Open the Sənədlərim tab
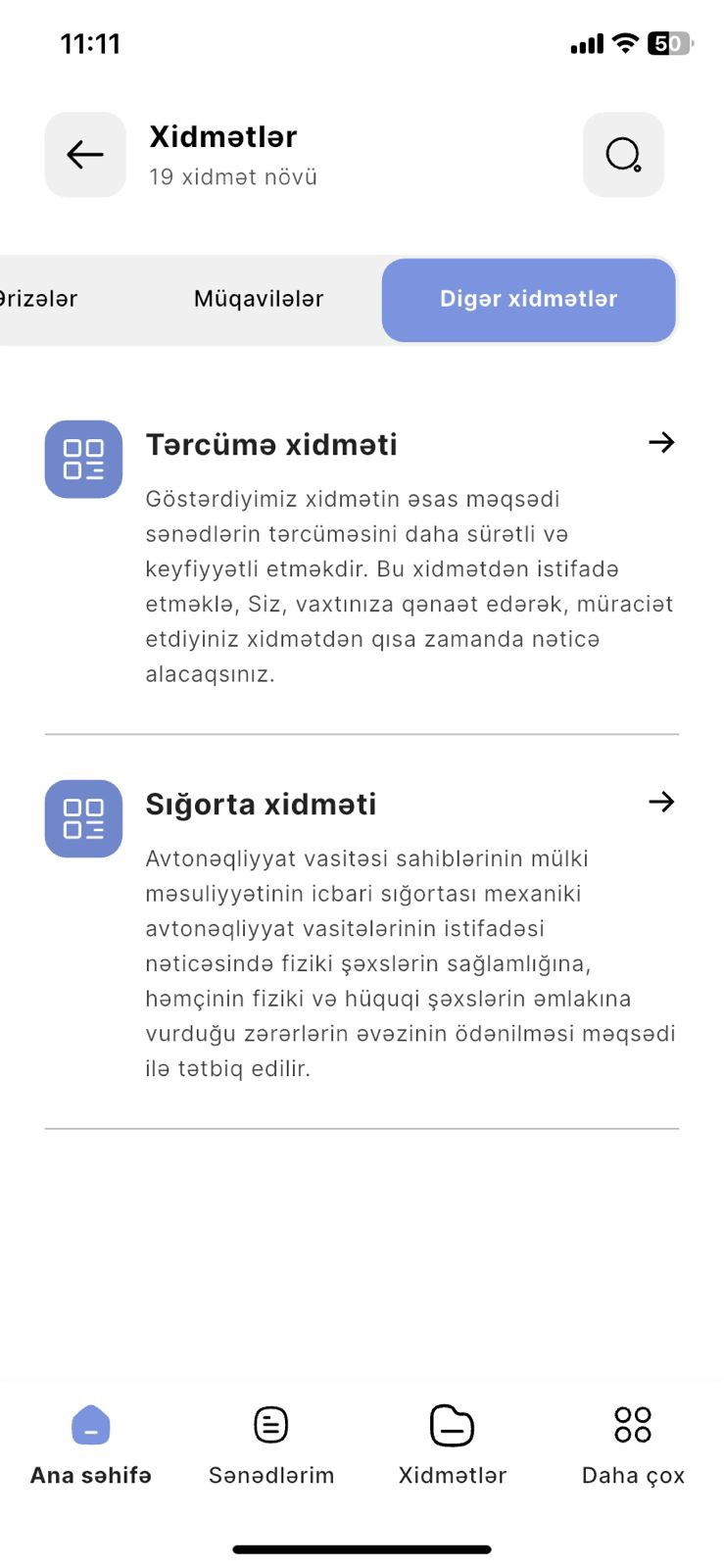 271,1445
